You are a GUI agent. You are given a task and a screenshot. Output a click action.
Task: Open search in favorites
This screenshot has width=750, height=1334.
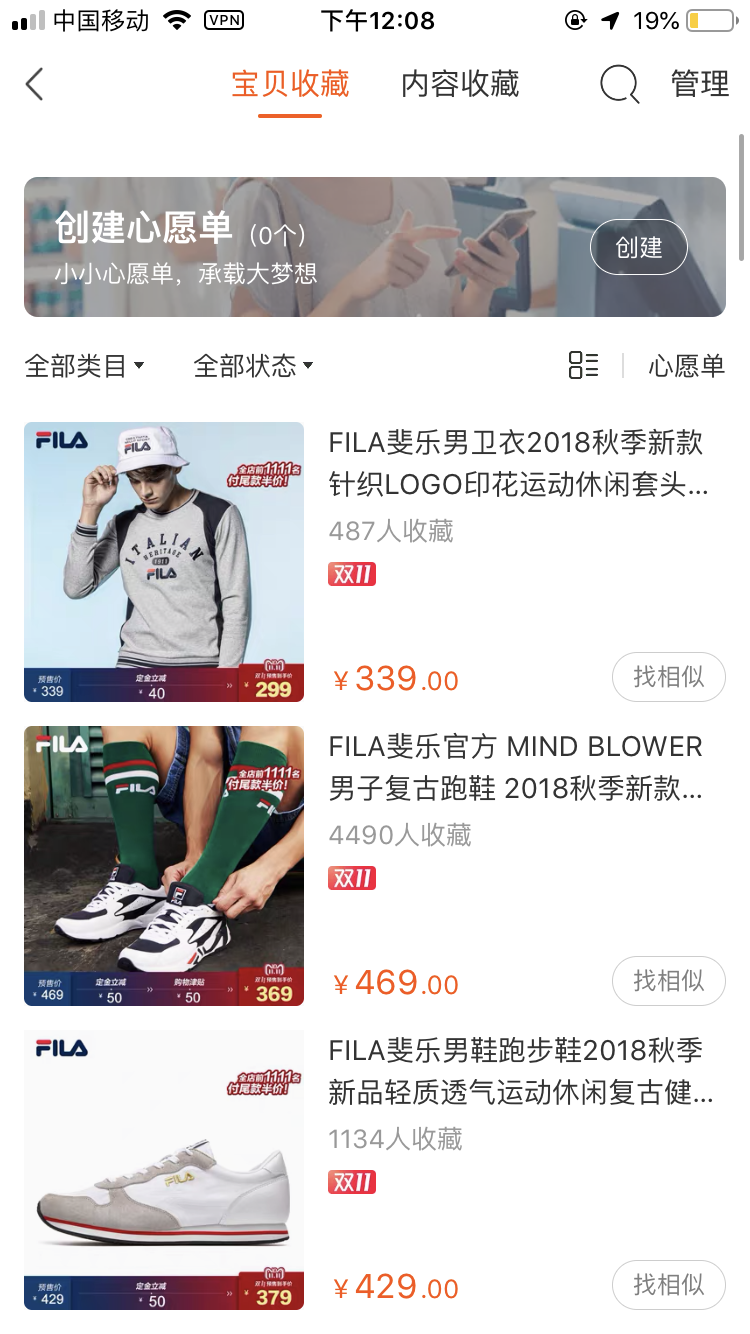coord(619,84)
